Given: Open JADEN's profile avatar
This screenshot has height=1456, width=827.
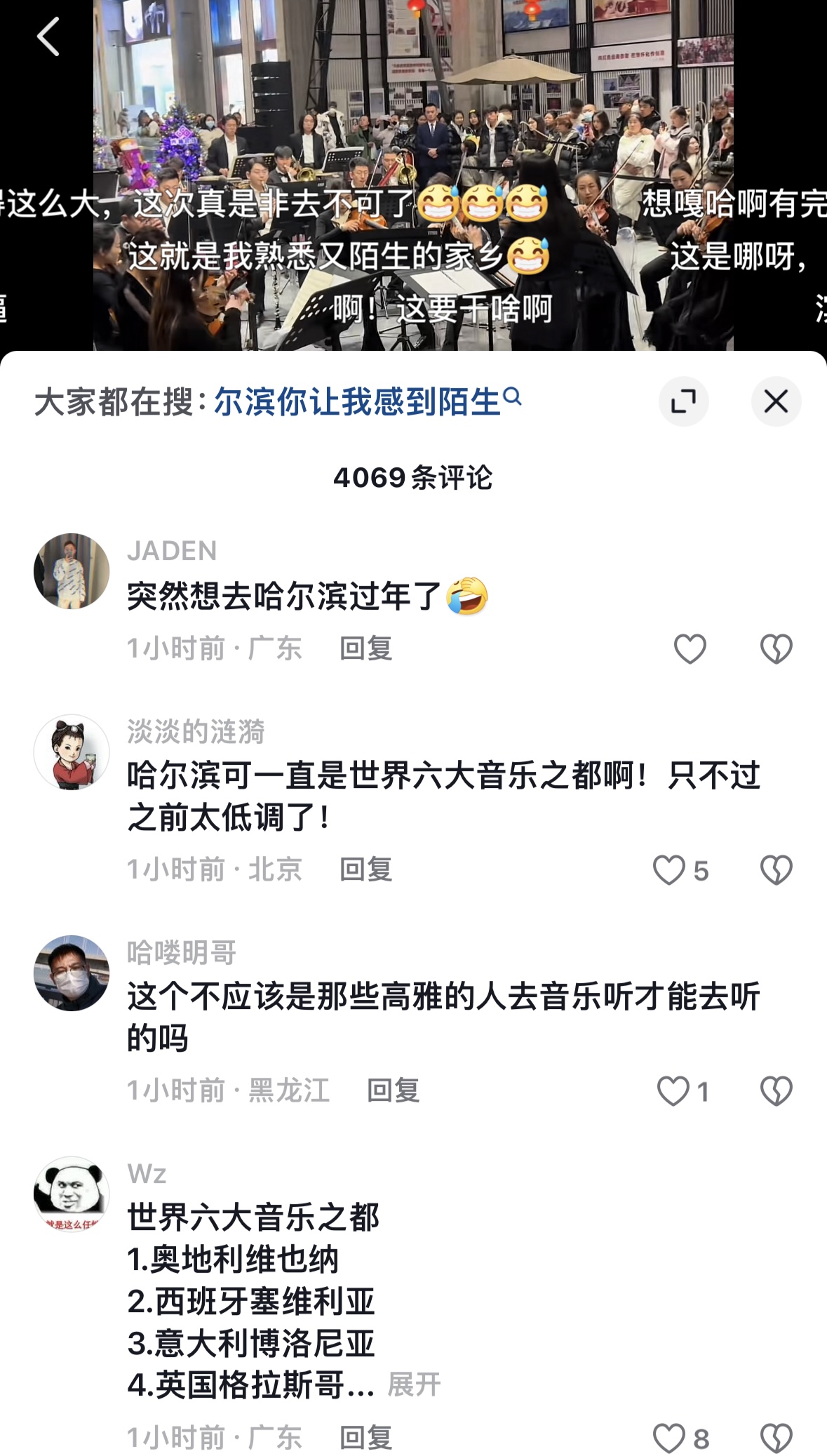Looking at the screenshot, I should point(72,571).
